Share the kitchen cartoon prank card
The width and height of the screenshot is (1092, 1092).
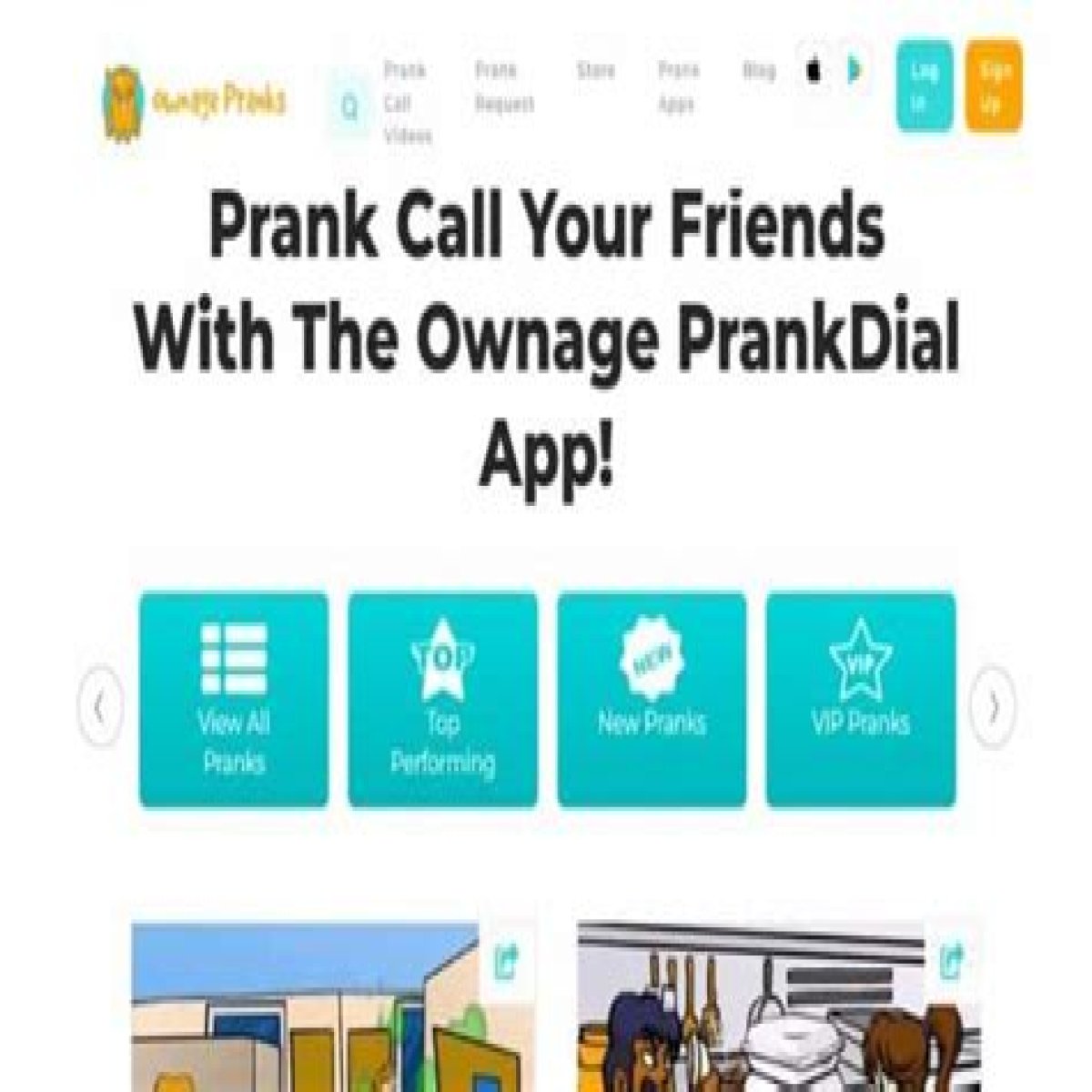tap(953, 961)
